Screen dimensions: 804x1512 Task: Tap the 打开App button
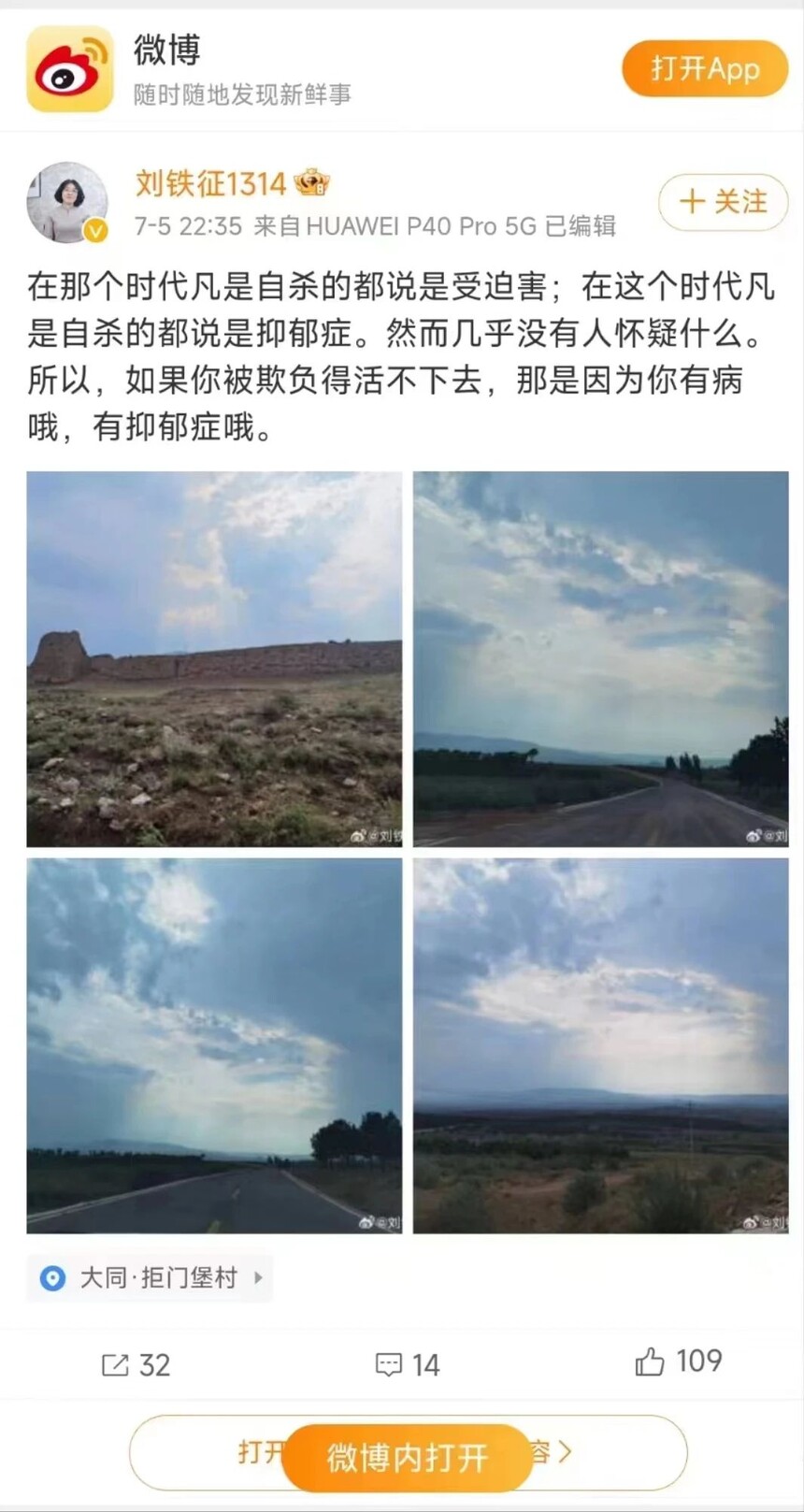705,69
